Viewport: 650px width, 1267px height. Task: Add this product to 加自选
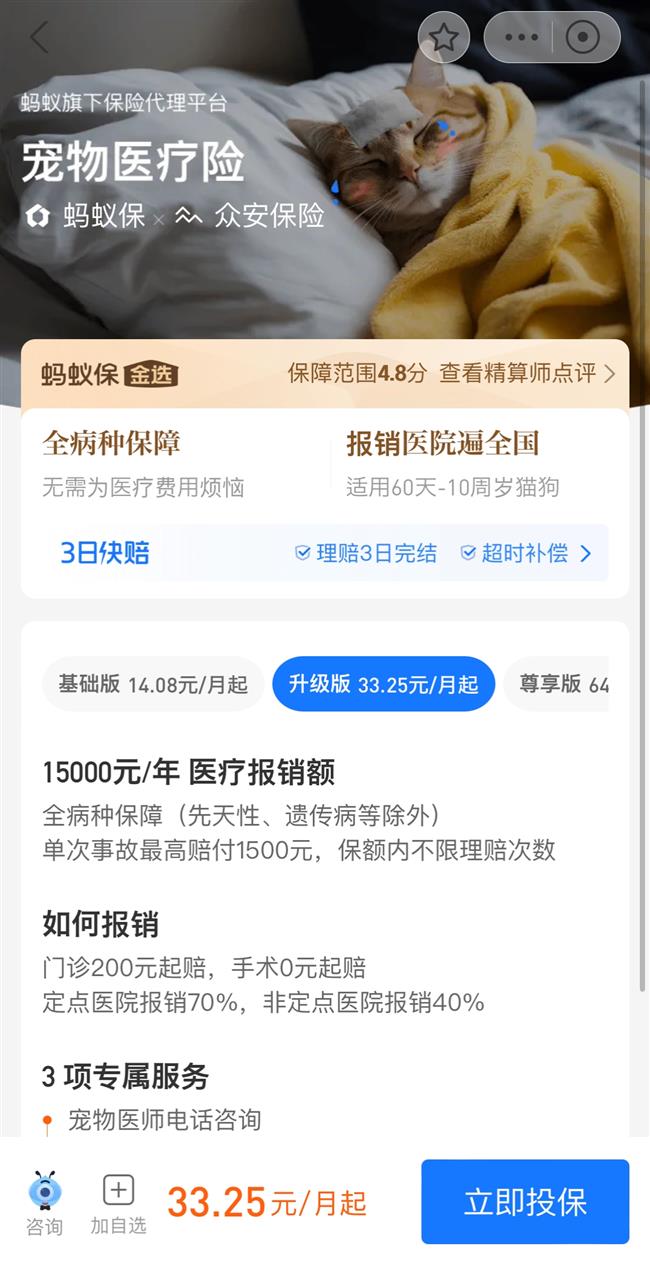click(x=118, y=1203)
